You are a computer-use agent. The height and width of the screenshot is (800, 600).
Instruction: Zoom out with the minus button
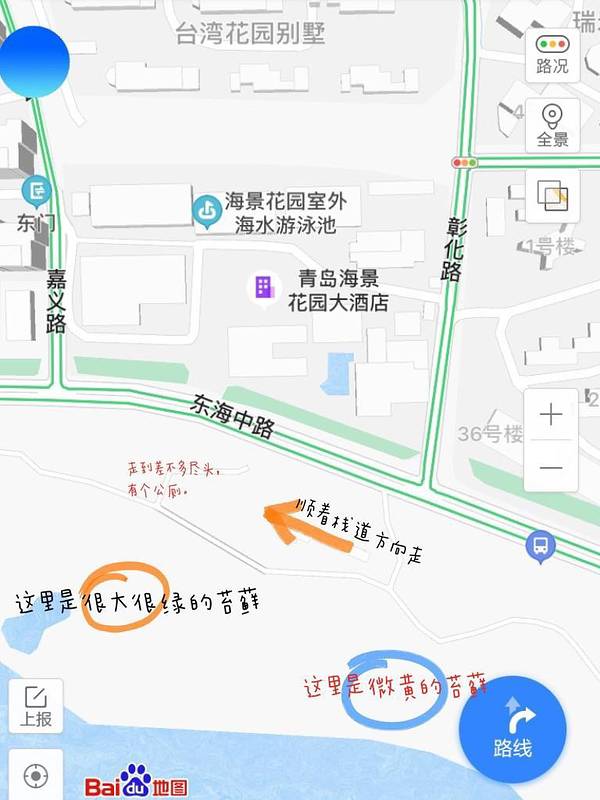[552, 467]
